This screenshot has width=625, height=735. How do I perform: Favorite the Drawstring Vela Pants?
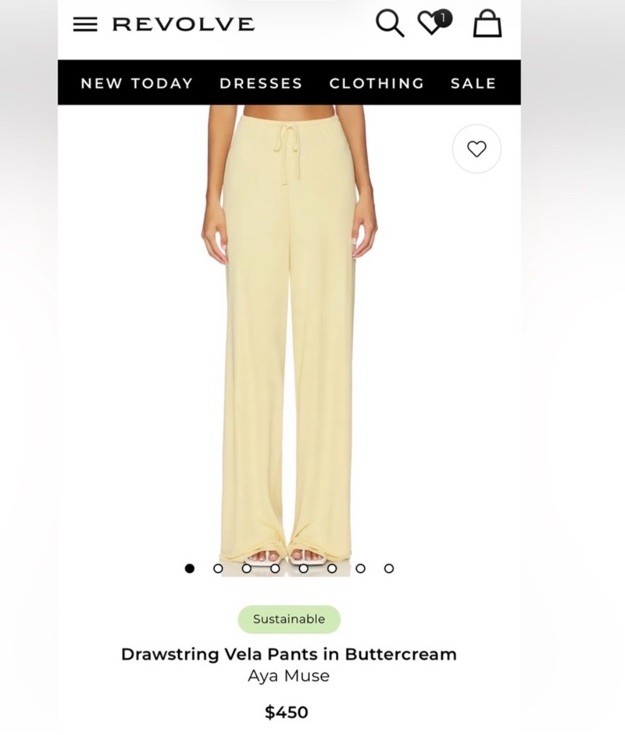click(476, 149)
